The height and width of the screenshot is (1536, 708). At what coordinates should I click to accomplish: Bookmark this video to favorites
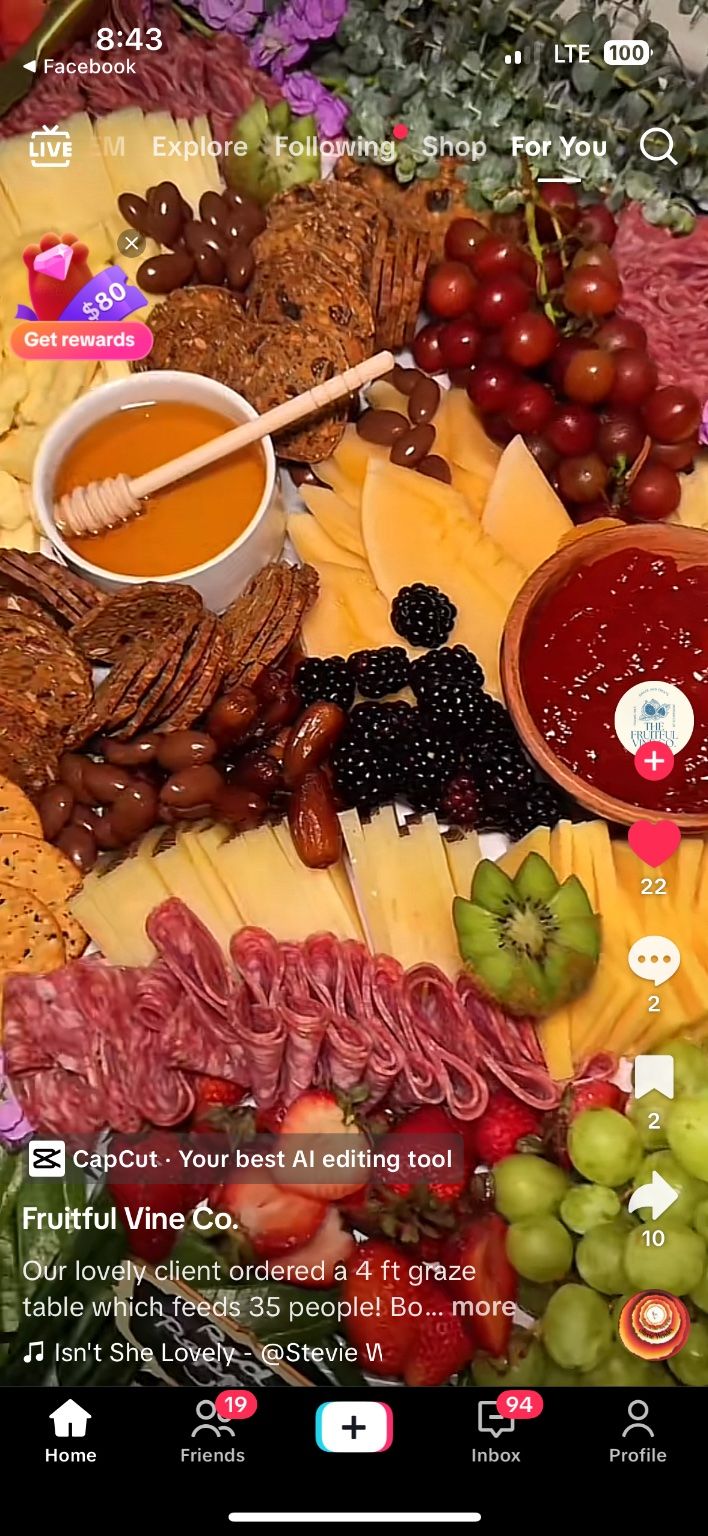pos(654,1078)
